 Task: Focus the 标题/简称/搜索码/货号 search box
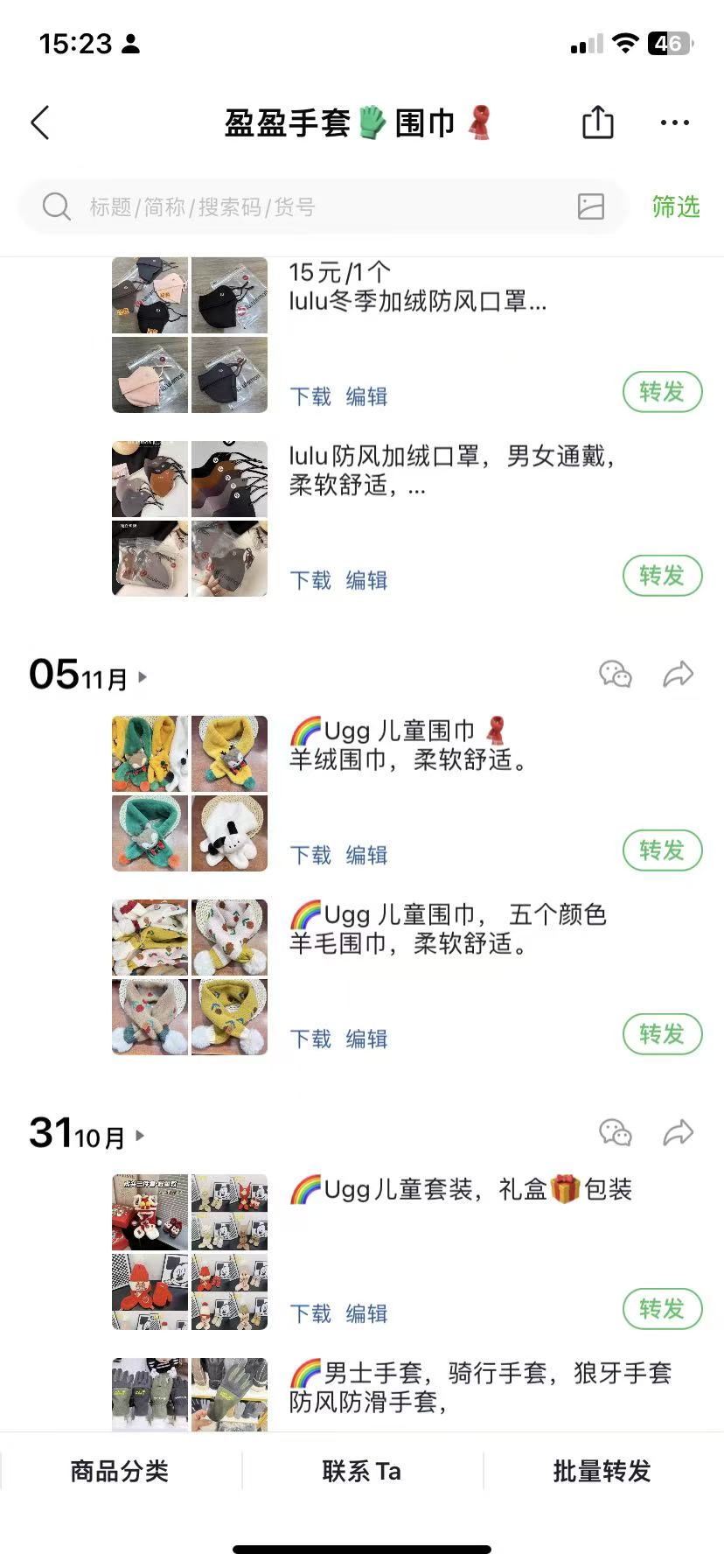[324, 207]
